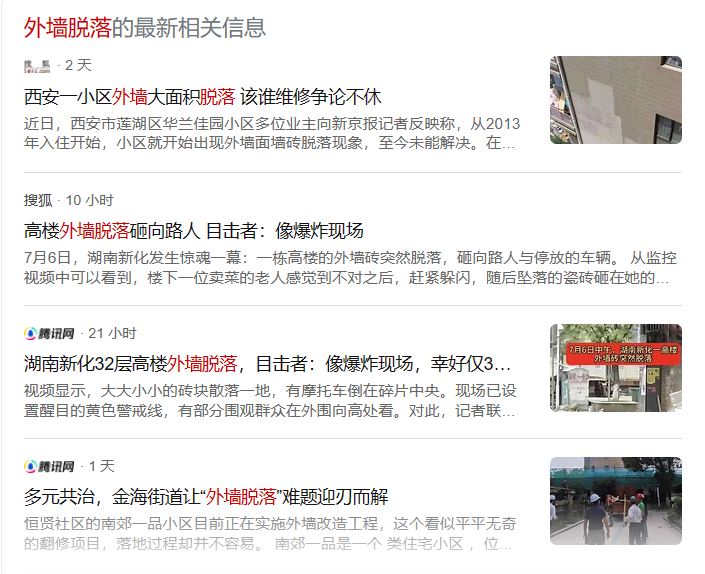Image resolution: width=705 pixels, height=574 pixels.
Task: Open the article 多元共治，金海街道让外墙脱落难题
Action: [x=206, y=497]
